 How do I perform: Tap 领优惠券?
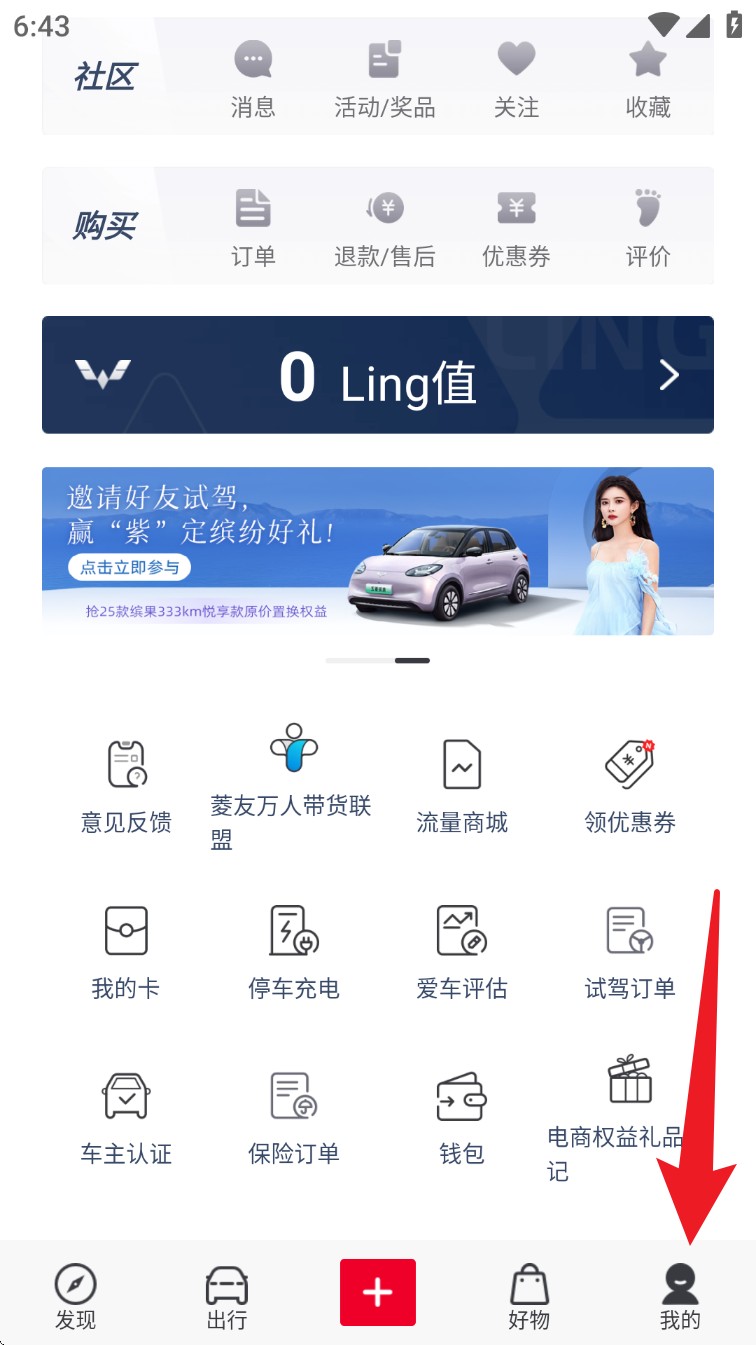630,786
